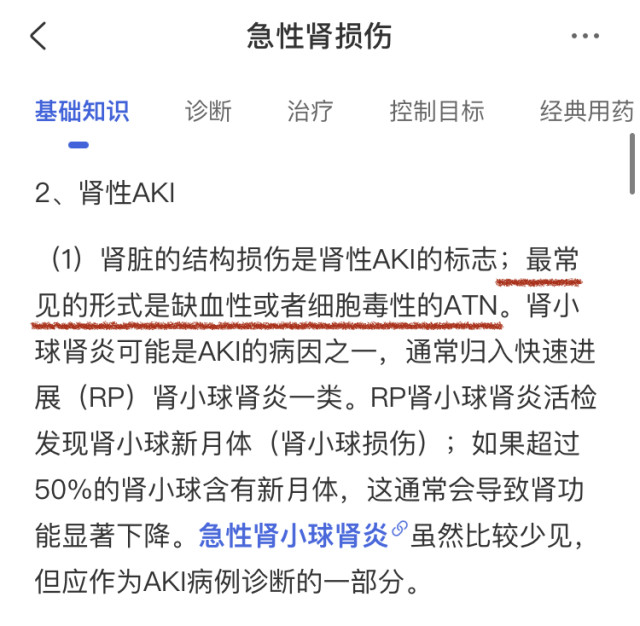The image size is (640, 626).
Task: Open the three-dot overflow menu
Action: (585, 37)
